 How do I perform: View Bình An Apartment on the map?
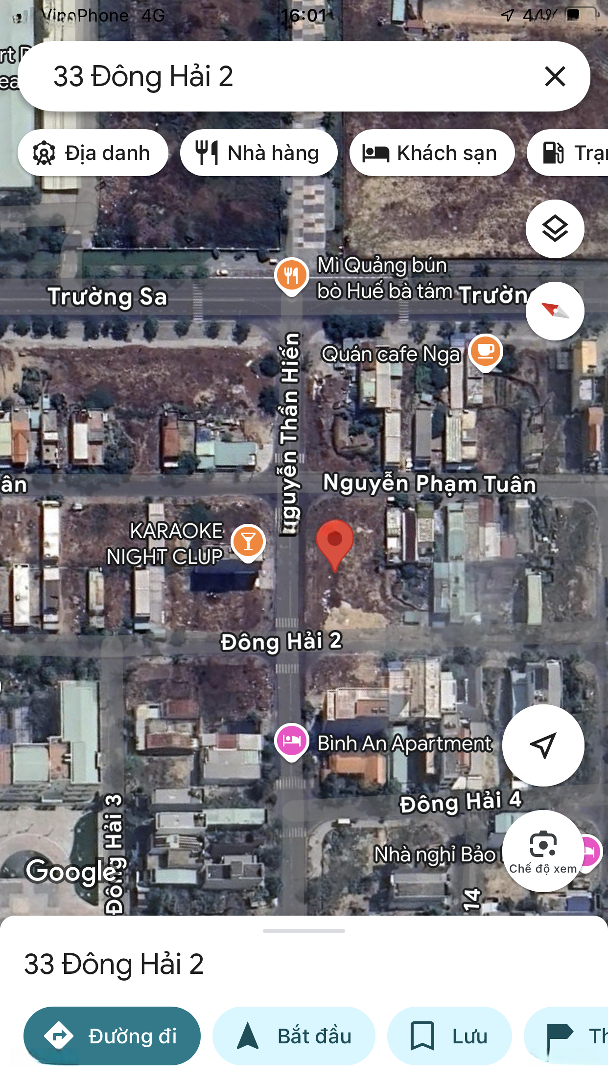291,743
